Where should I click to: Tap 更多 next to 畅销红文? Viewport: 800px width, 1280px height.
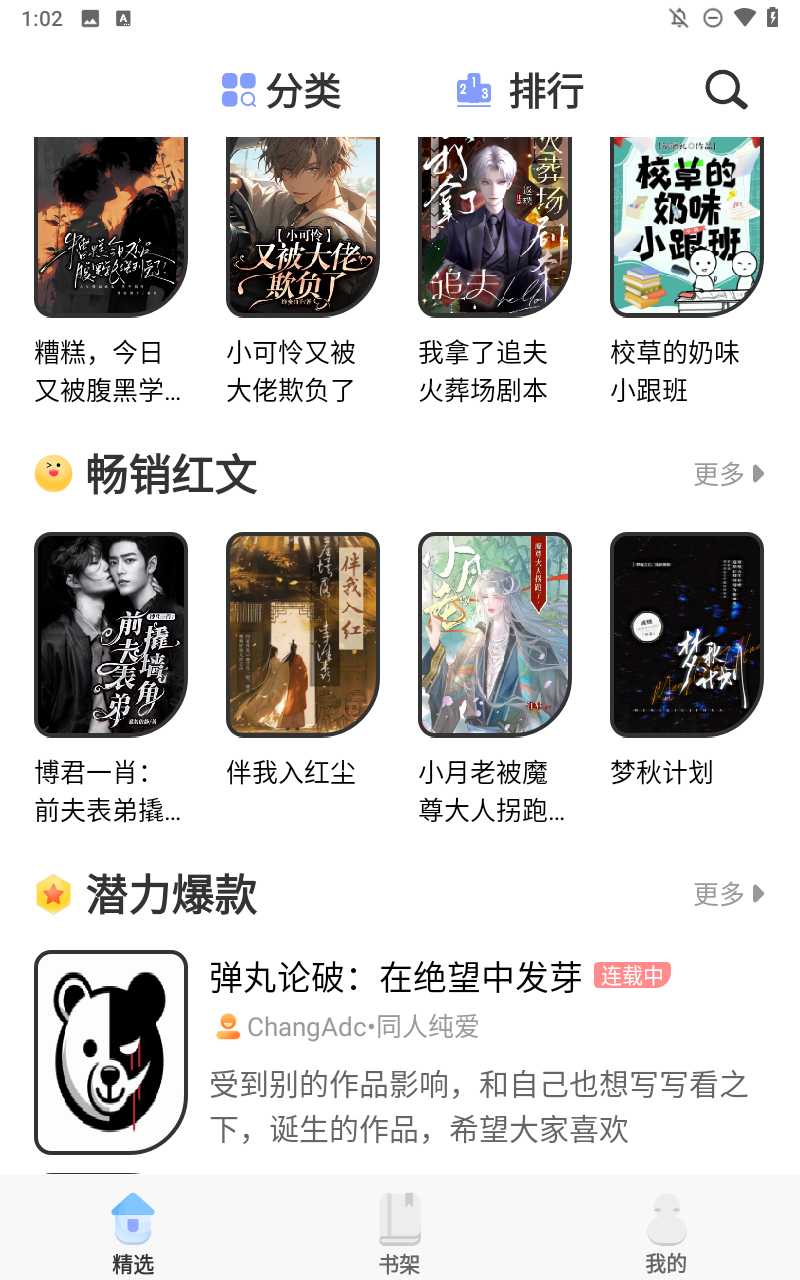pyautogui.click(x=729, y=474)
